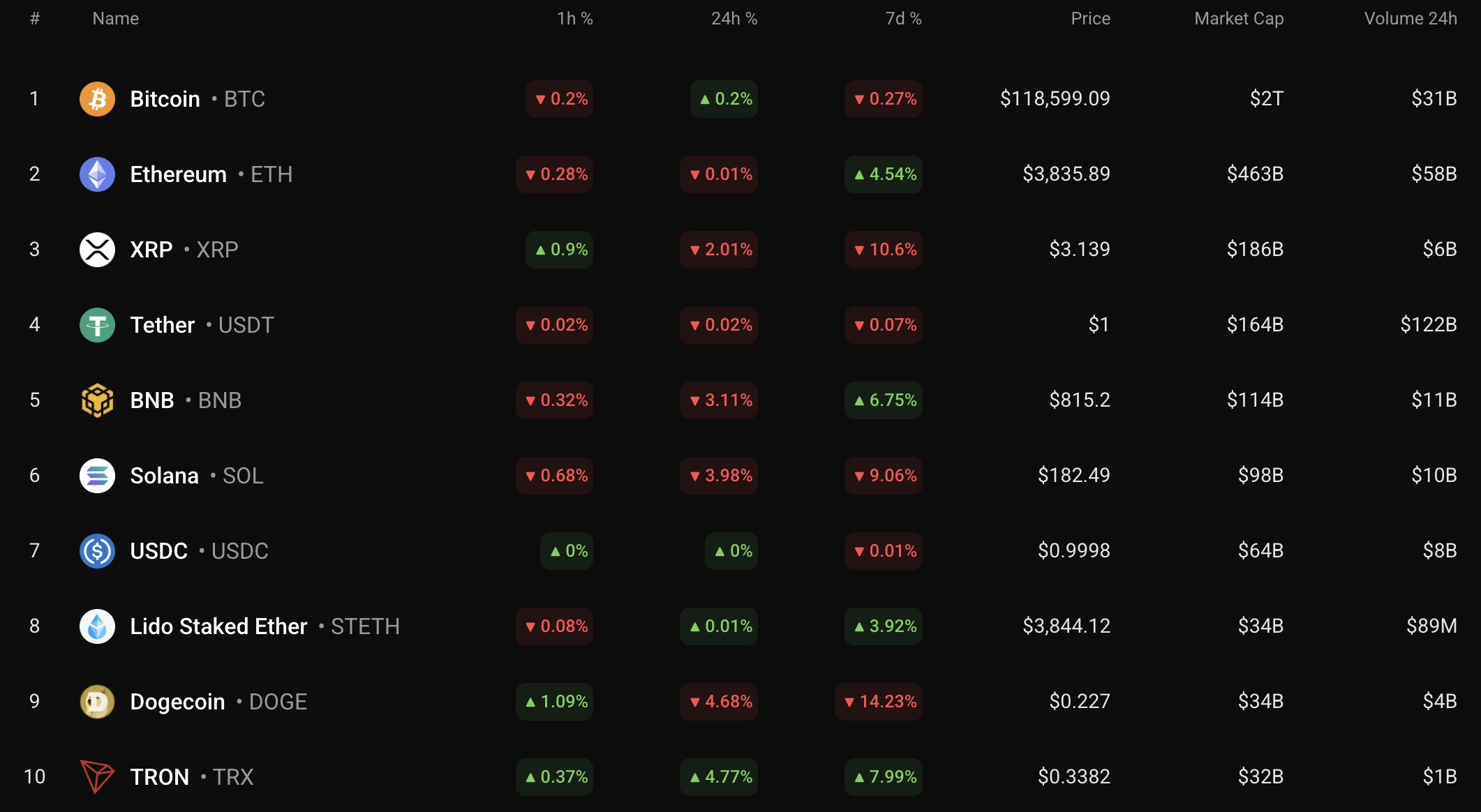Open the Solana row
This screenshot has height=812, width=1481.
point(165,476)
